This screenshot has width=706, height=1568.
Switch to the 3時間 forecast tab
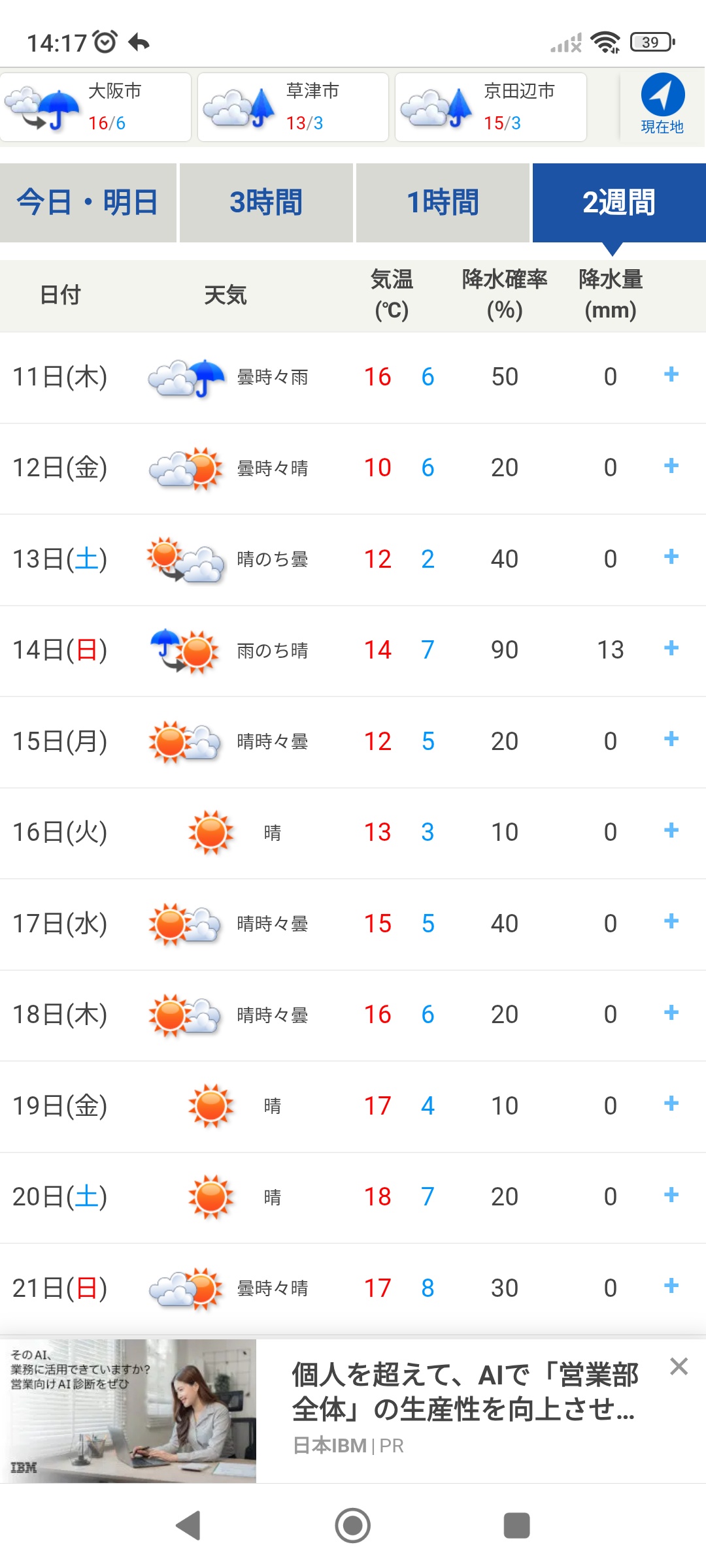tap(266, 203)
